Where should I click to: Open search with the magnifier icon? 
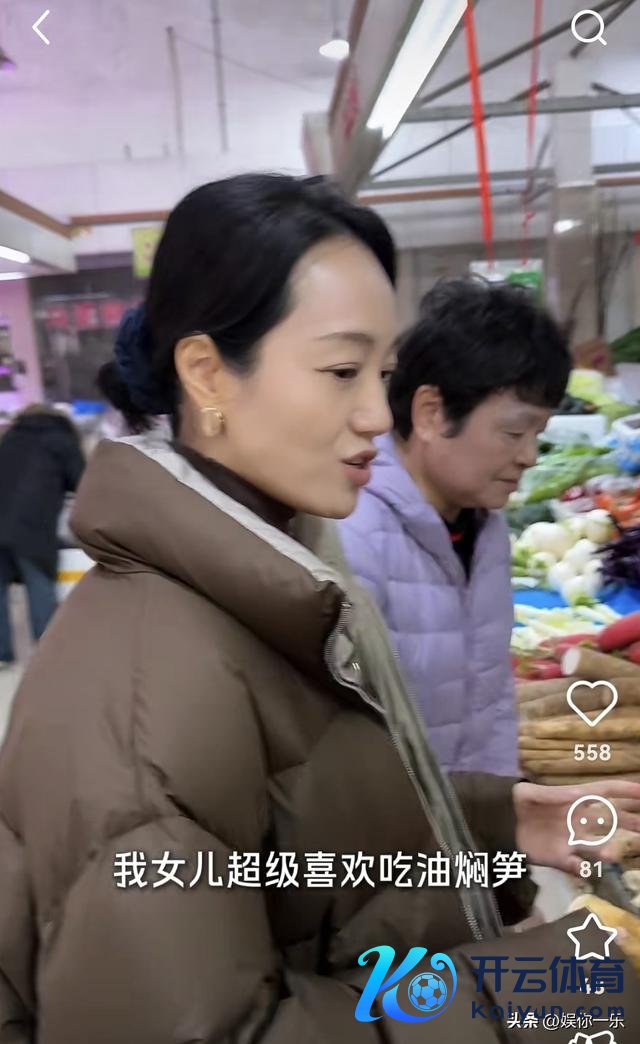pos(588,28)
